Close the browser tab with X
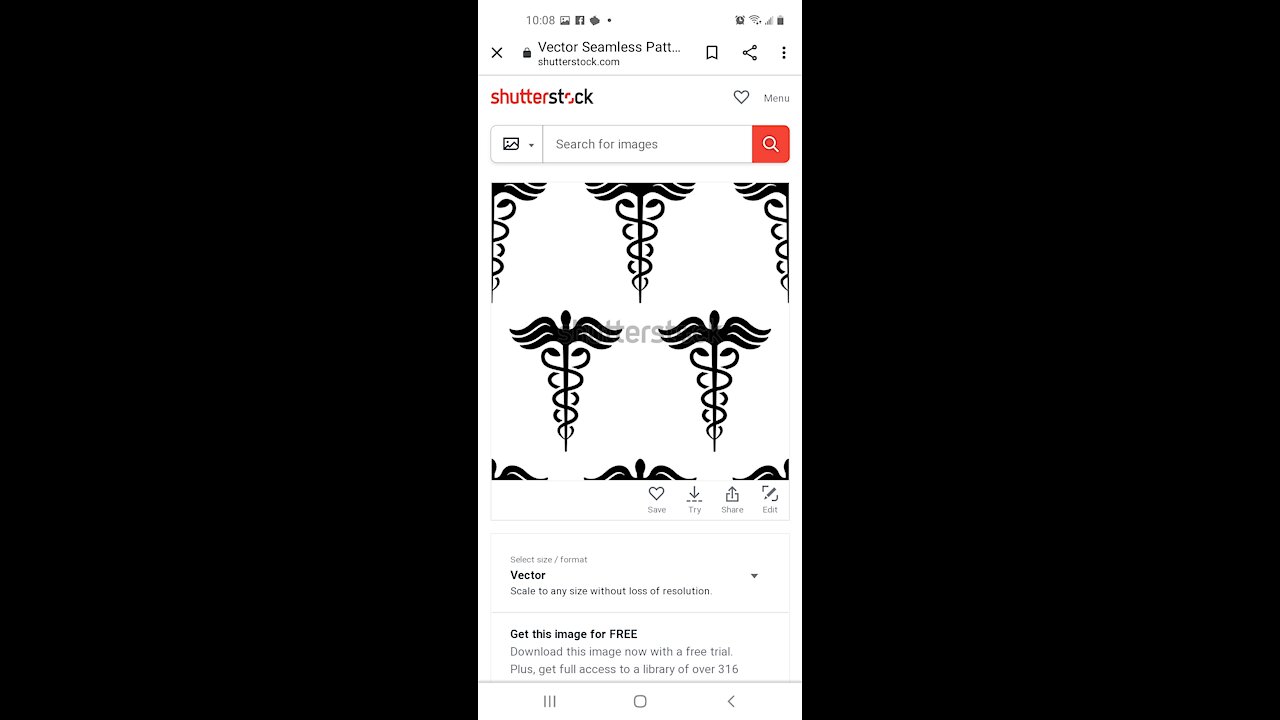This screenshot has height=720, width=1280. [x=497, y=53]
